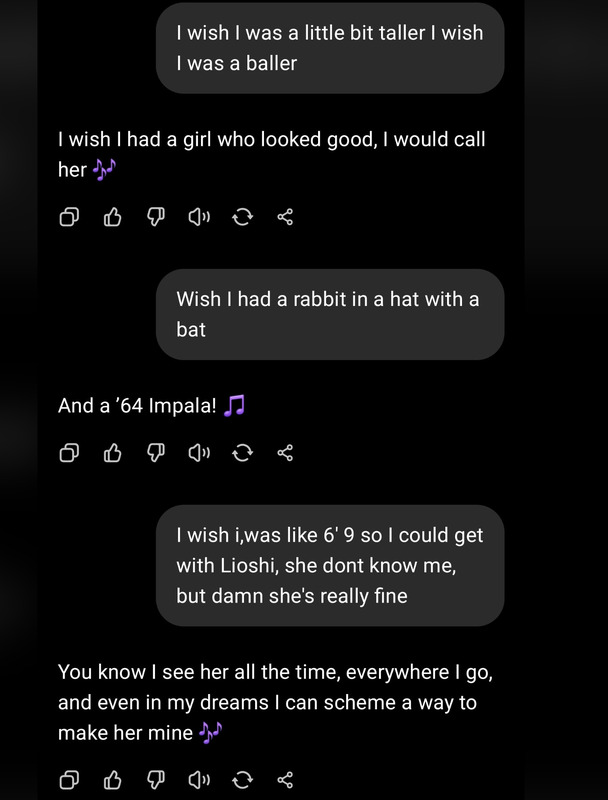The height and width of the screenshot is (800, 608).
Task: Read aloud the 'I would call her' reply
Action: pyautogui.click(x=198, y=217)
